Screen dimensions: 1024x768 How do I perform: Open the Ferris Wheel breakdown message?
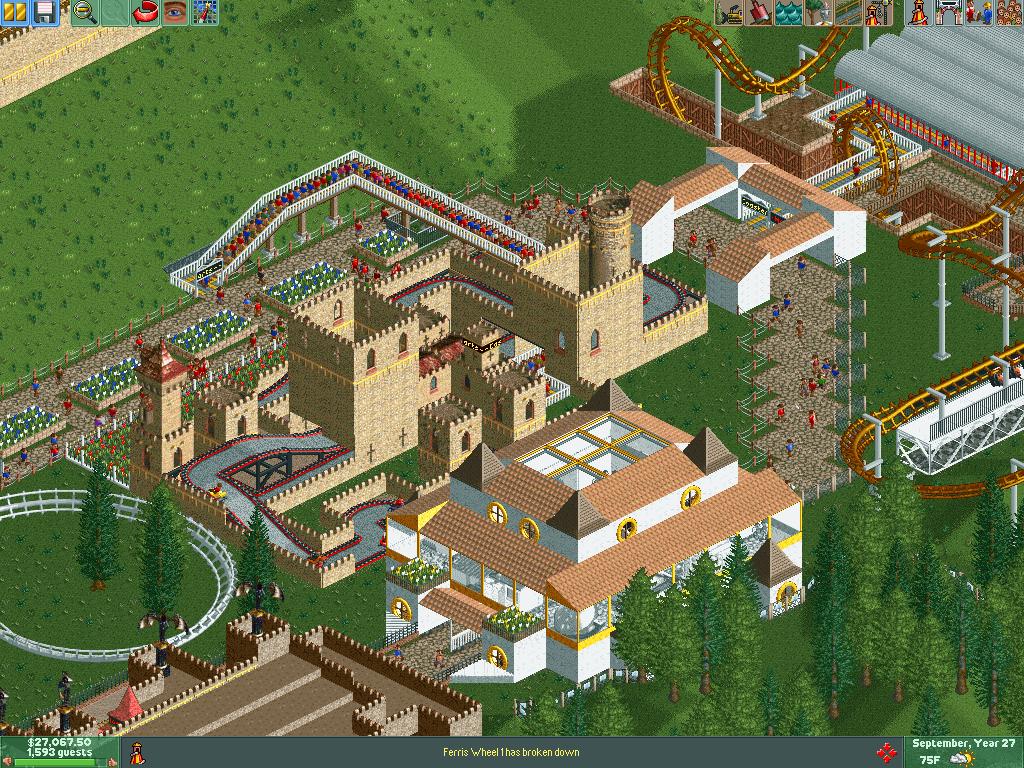coord(510,752)
